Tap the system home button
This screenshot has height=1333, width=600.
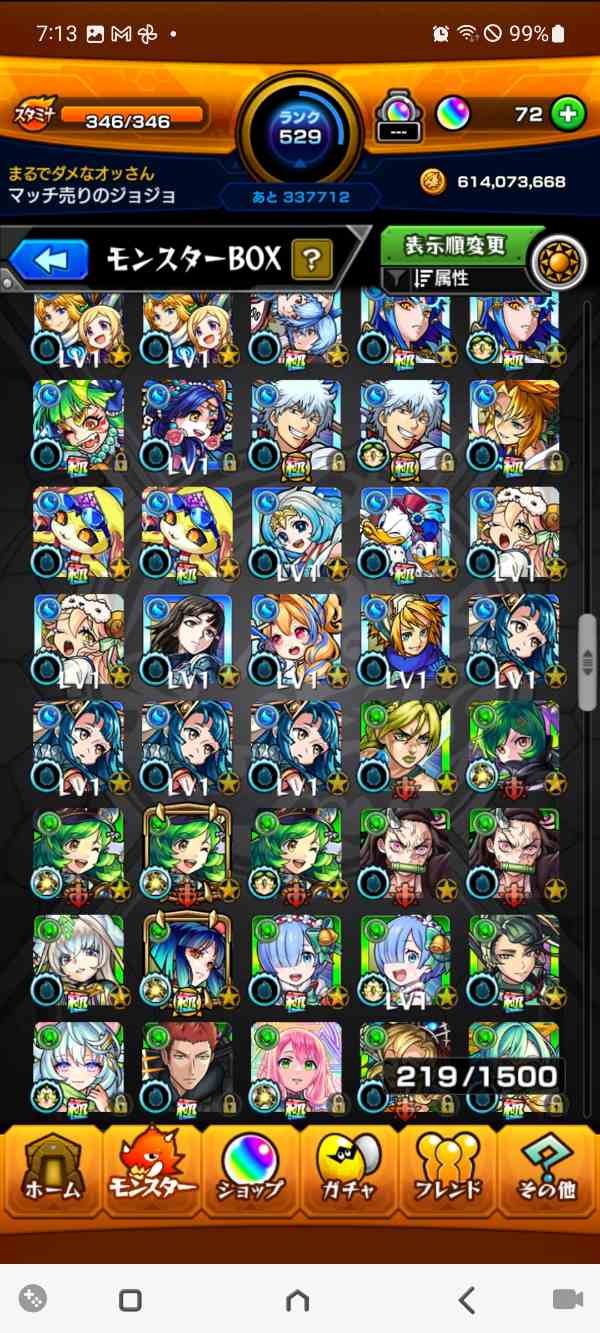[x=297, y=1299]
